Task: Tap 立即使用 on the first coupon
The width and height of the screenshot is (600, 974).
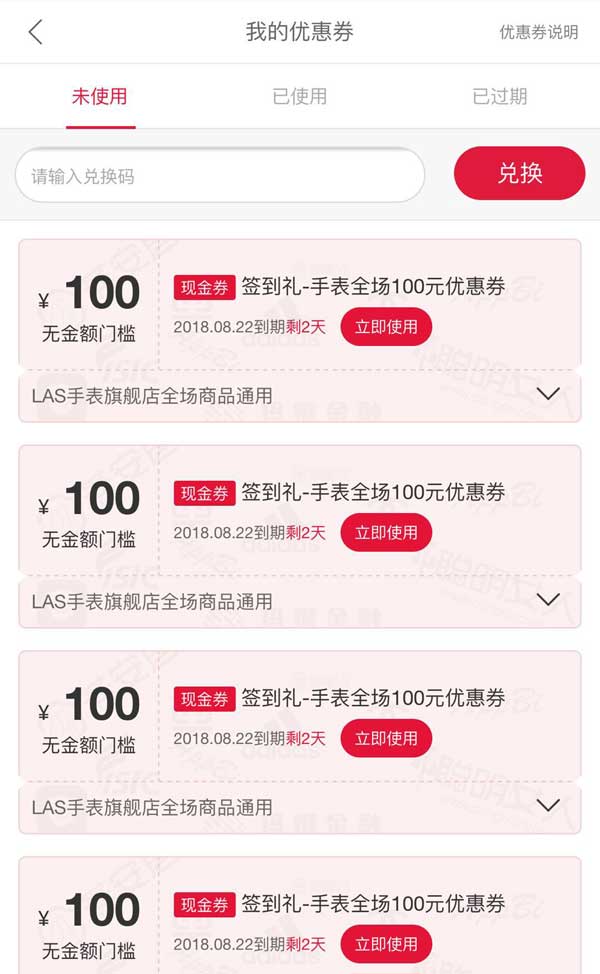Action: 386,327
